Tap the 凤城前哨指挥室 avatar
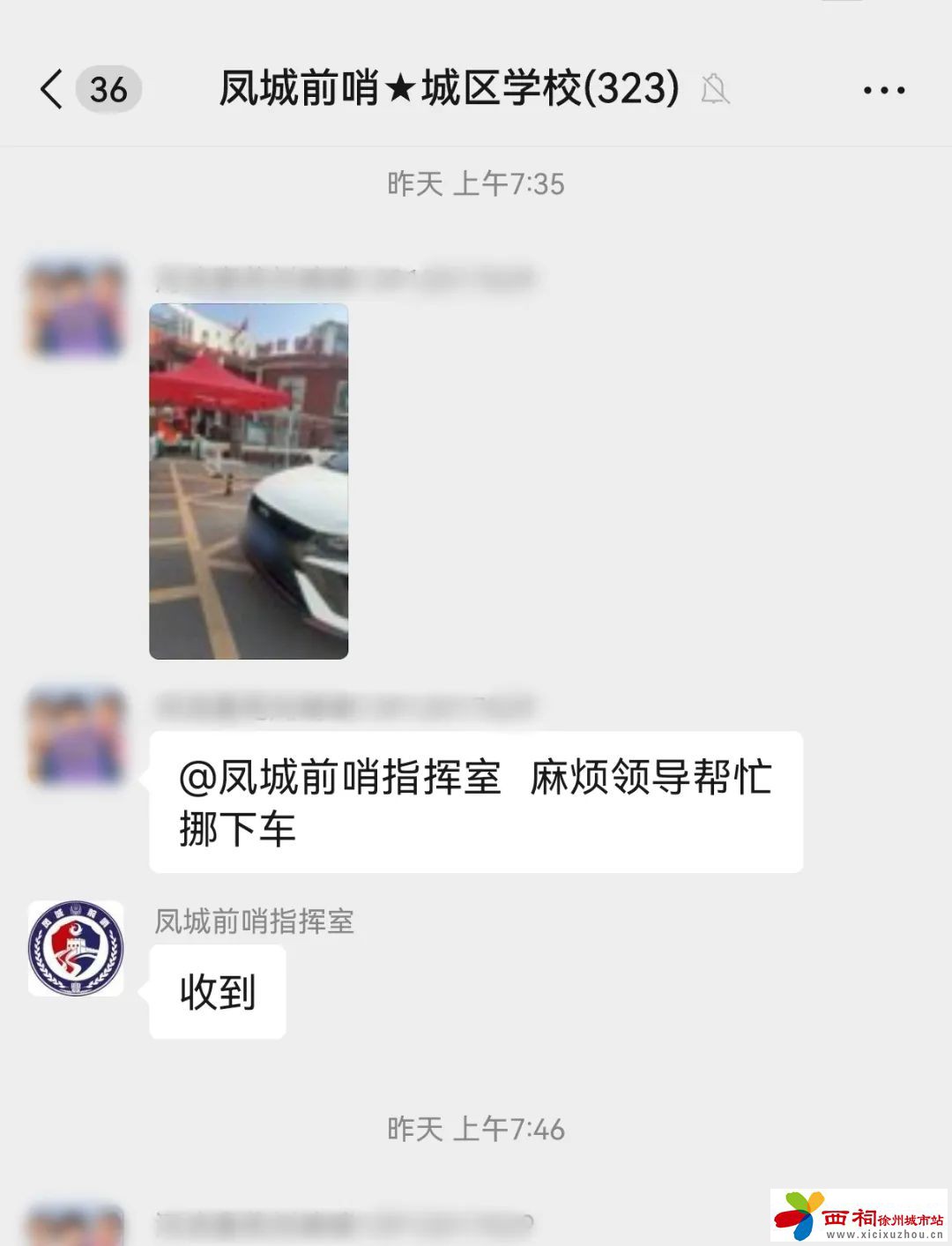952x1246 pixels. coord(76,949)
